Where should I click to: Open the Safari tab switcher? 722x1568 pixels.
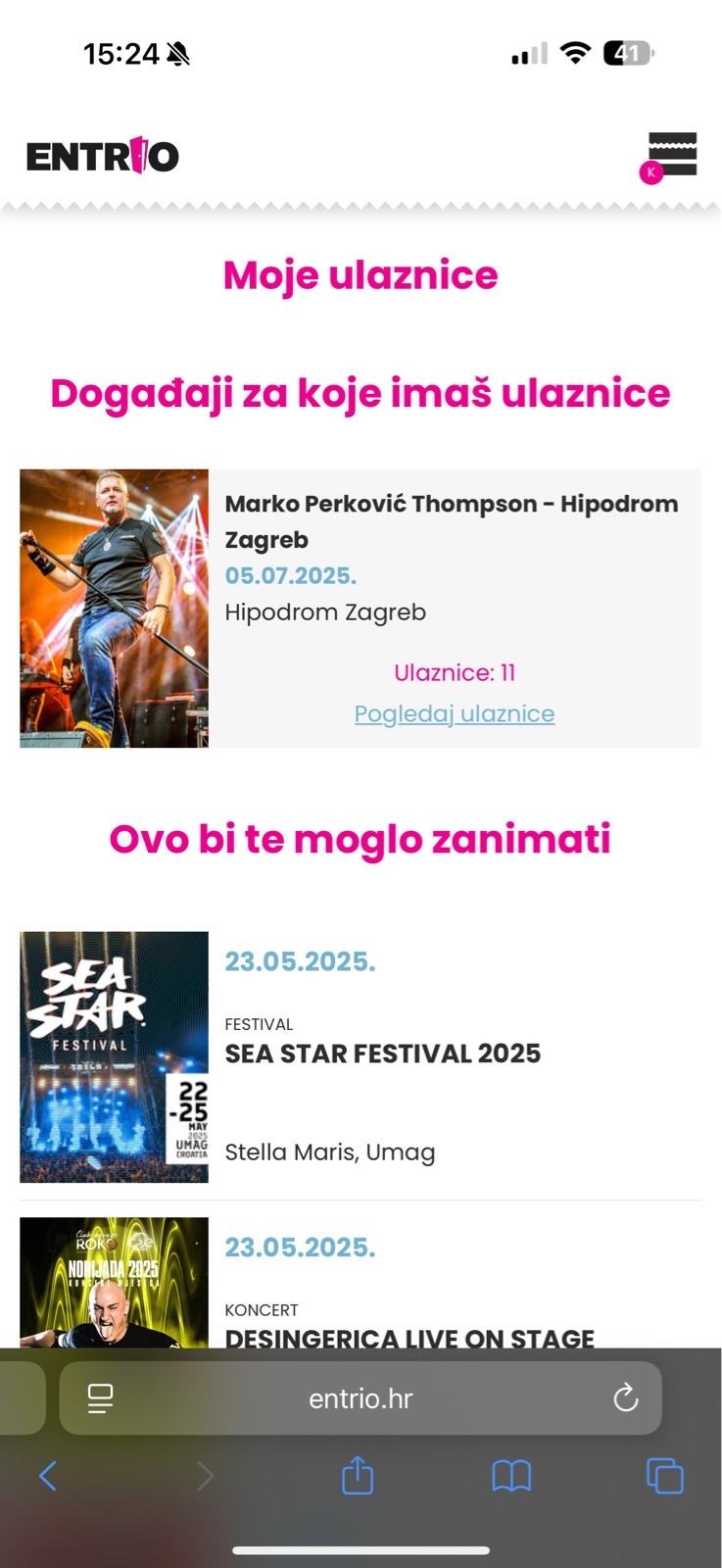(664, 1477)
